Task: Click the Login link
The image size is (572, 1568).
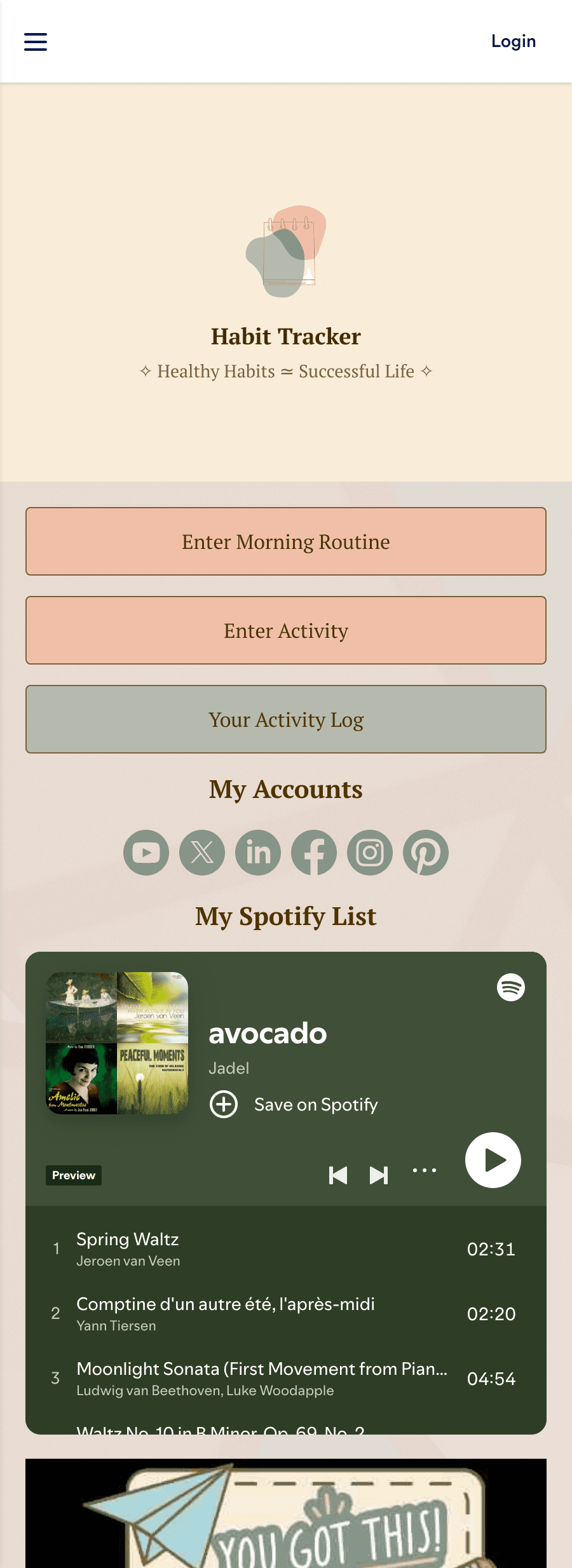Action: 513,41
